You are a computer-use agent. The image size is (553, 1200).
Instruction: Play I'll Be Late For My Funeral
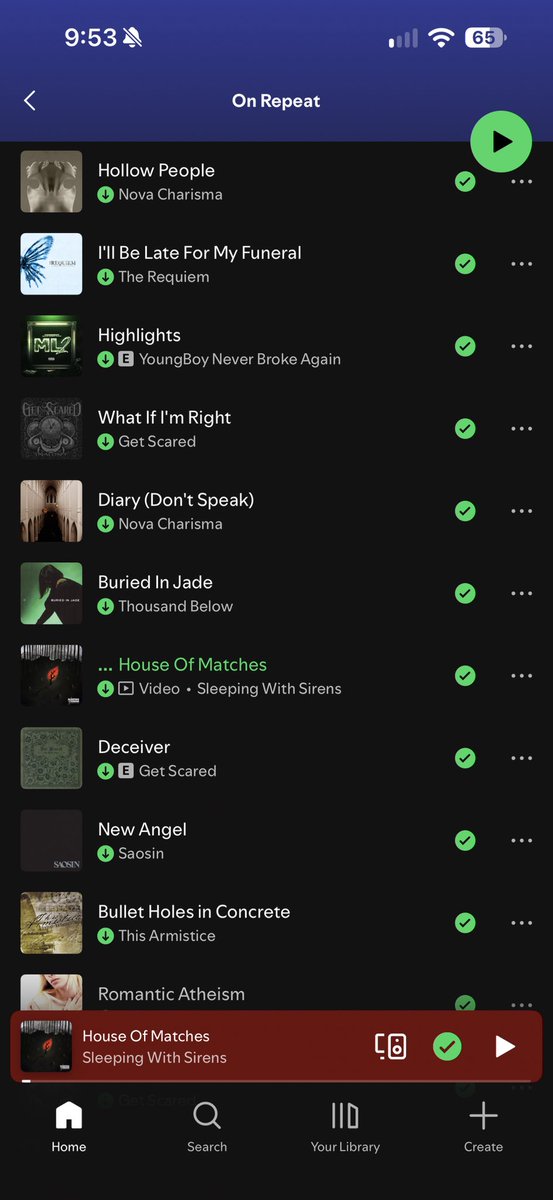(230, 264)
